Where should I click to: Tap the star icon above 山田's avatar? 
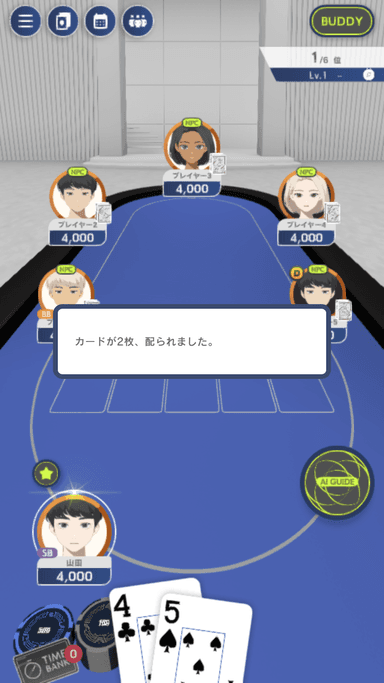(x=46, y=473)
